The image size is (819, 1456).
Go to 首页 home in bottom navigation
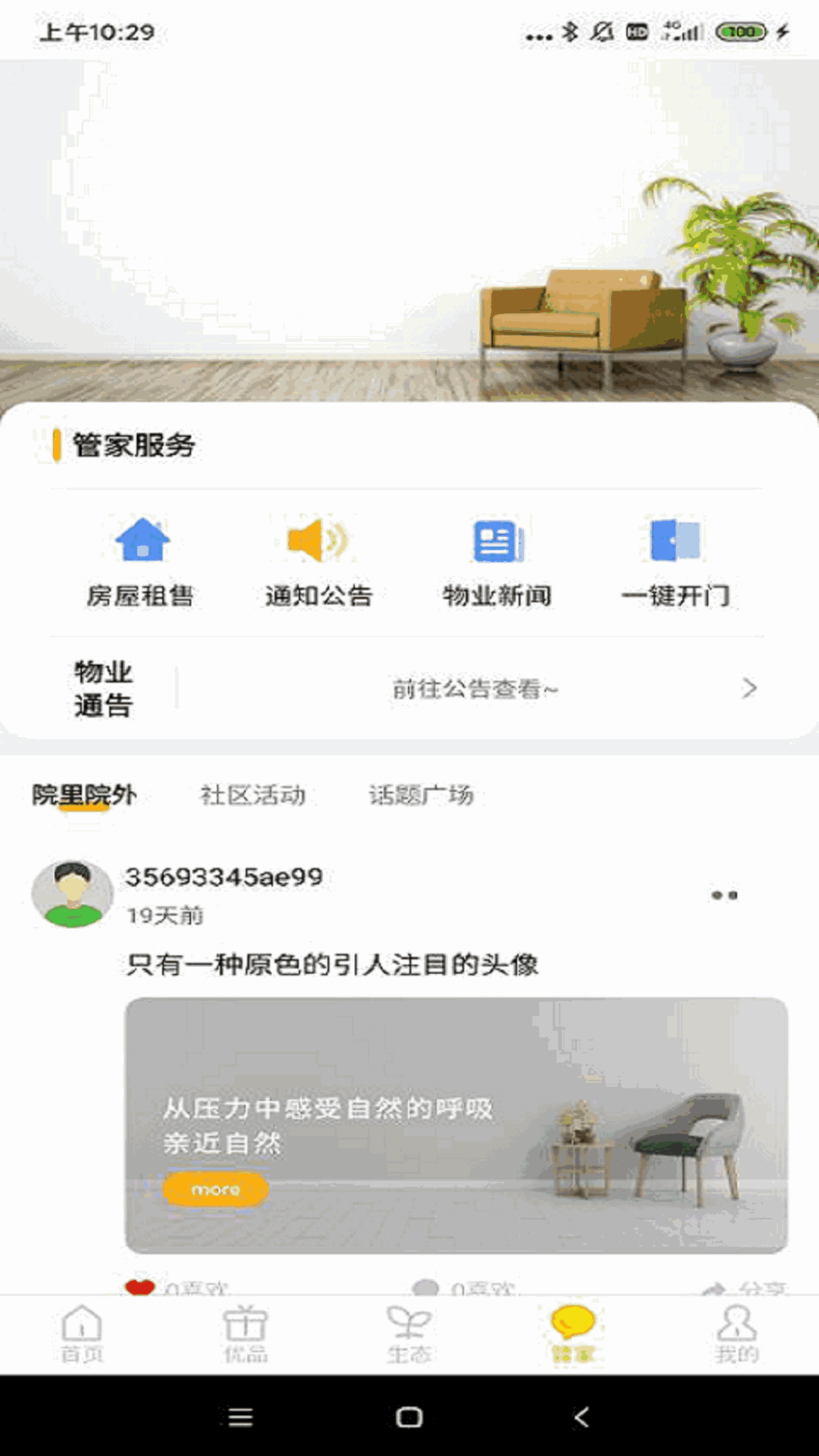point(82,1334)
